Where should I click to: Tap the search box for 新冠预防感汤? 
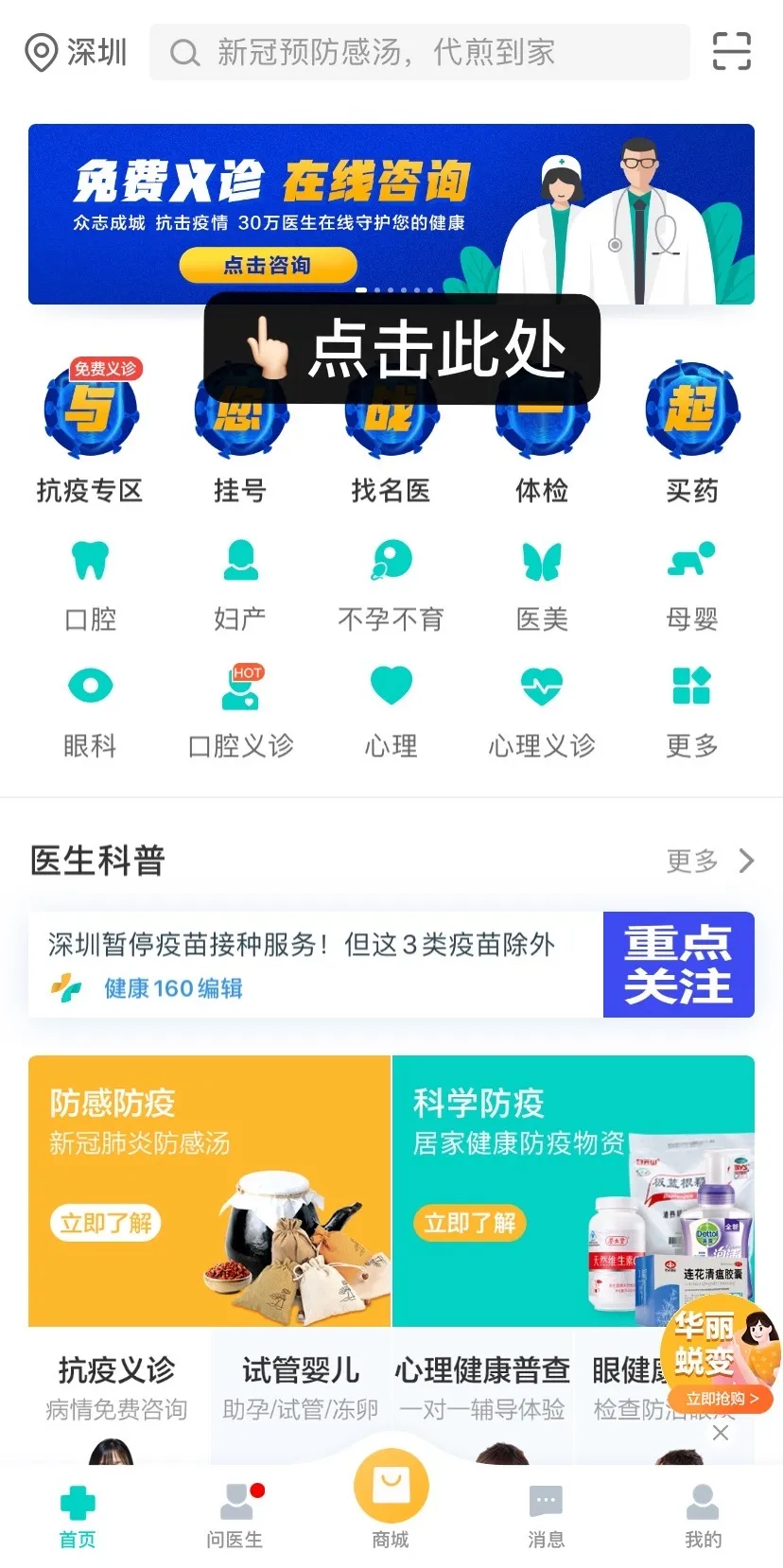pyautogui.click(x=419, y=52)
